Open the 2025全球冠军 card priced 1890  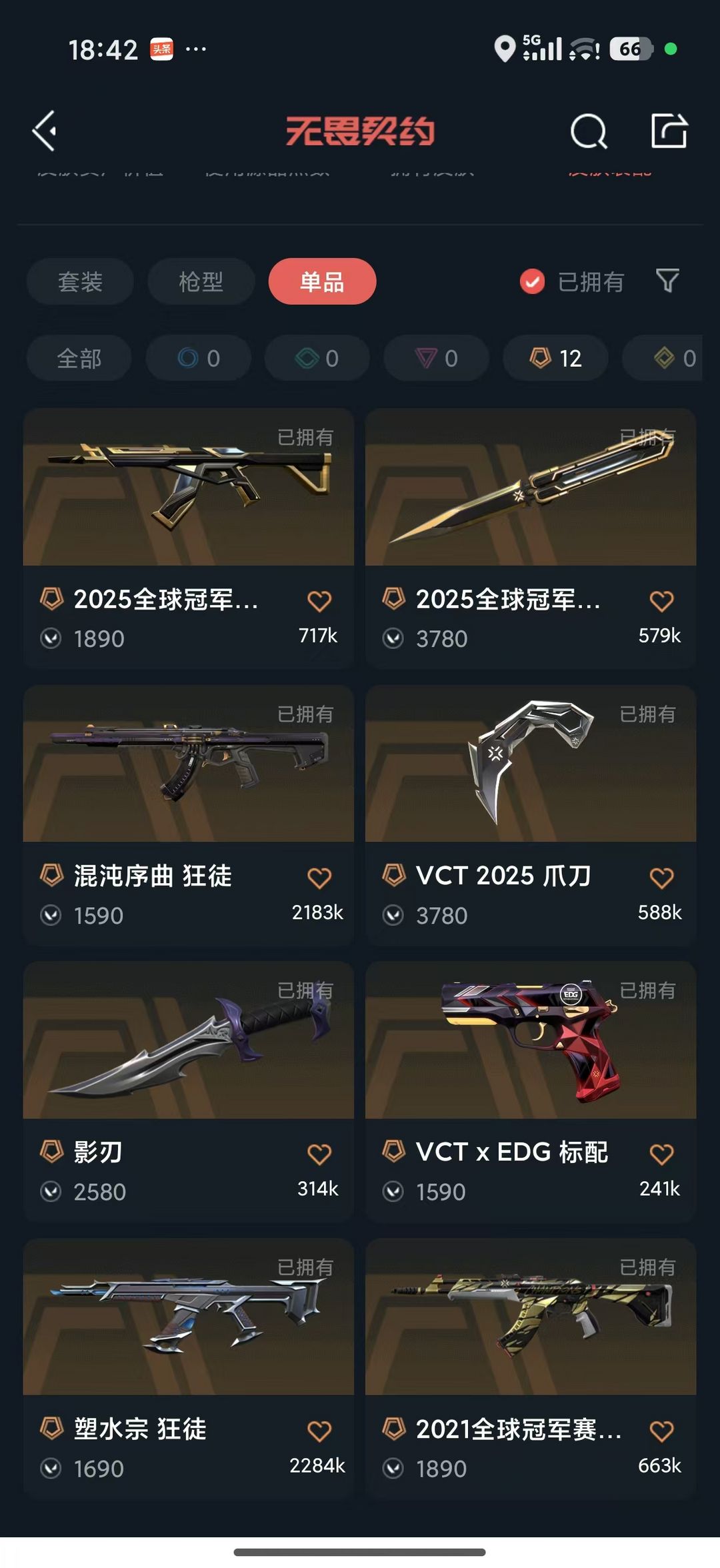(x=188, y=538)
